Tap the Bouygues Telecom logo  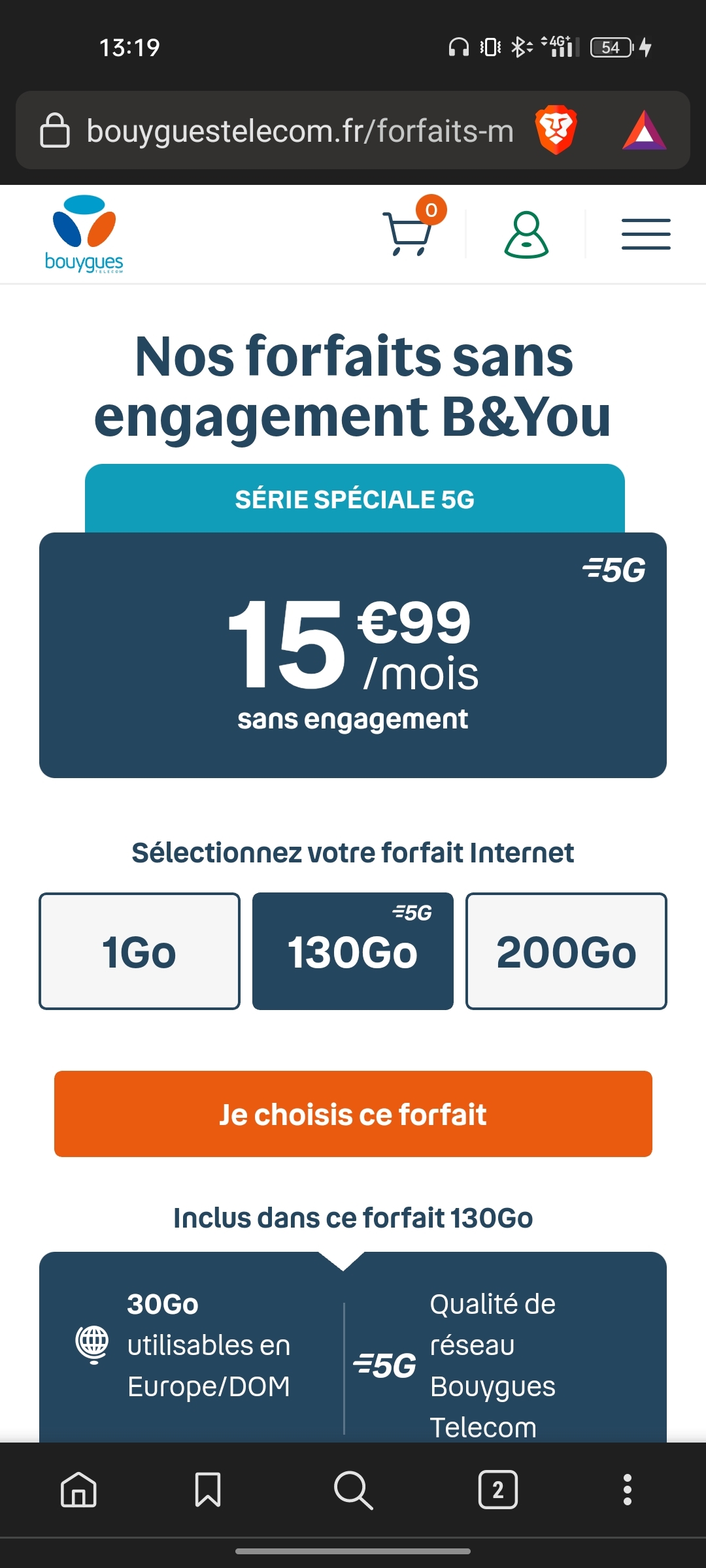84,234
